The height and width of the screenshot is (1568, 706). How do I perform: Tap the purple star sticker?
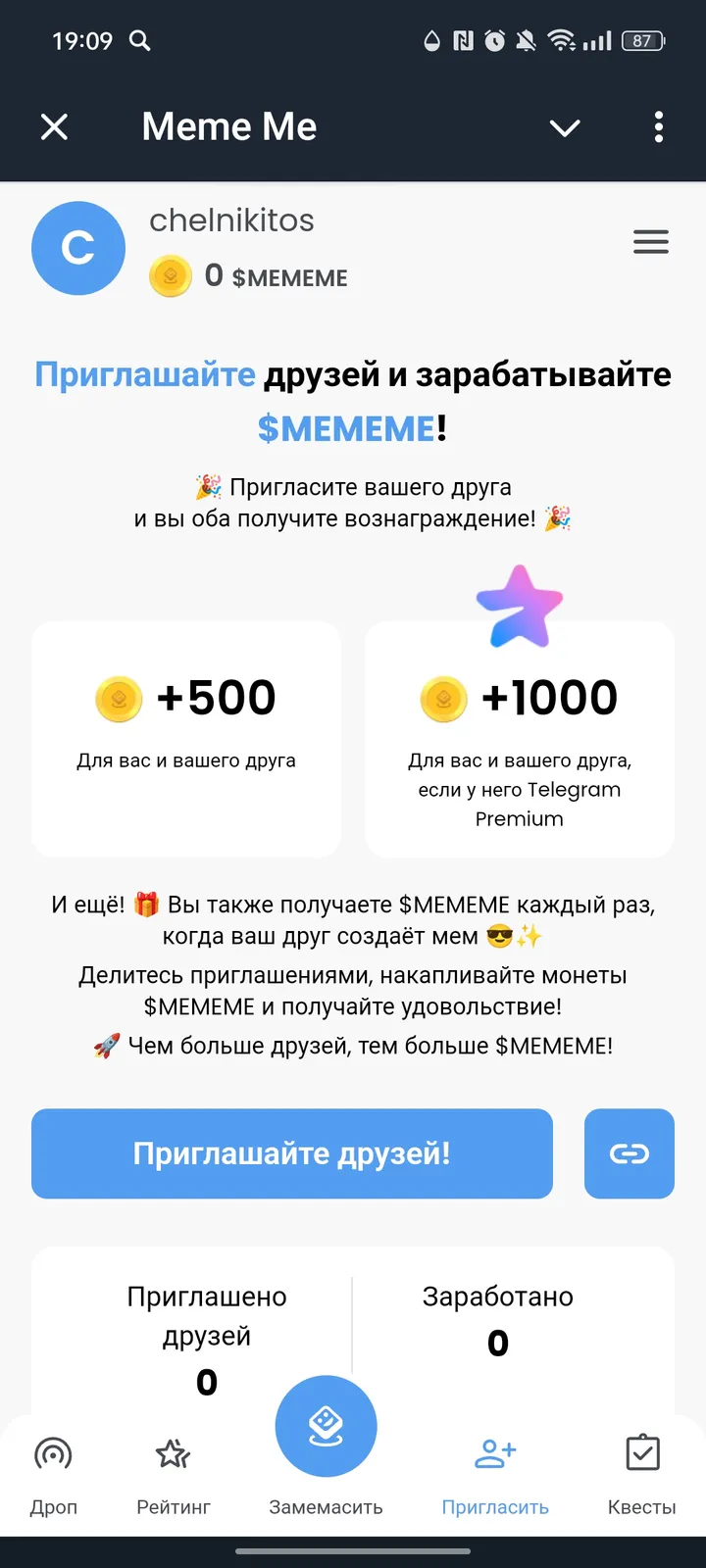(x=520, y=605)
